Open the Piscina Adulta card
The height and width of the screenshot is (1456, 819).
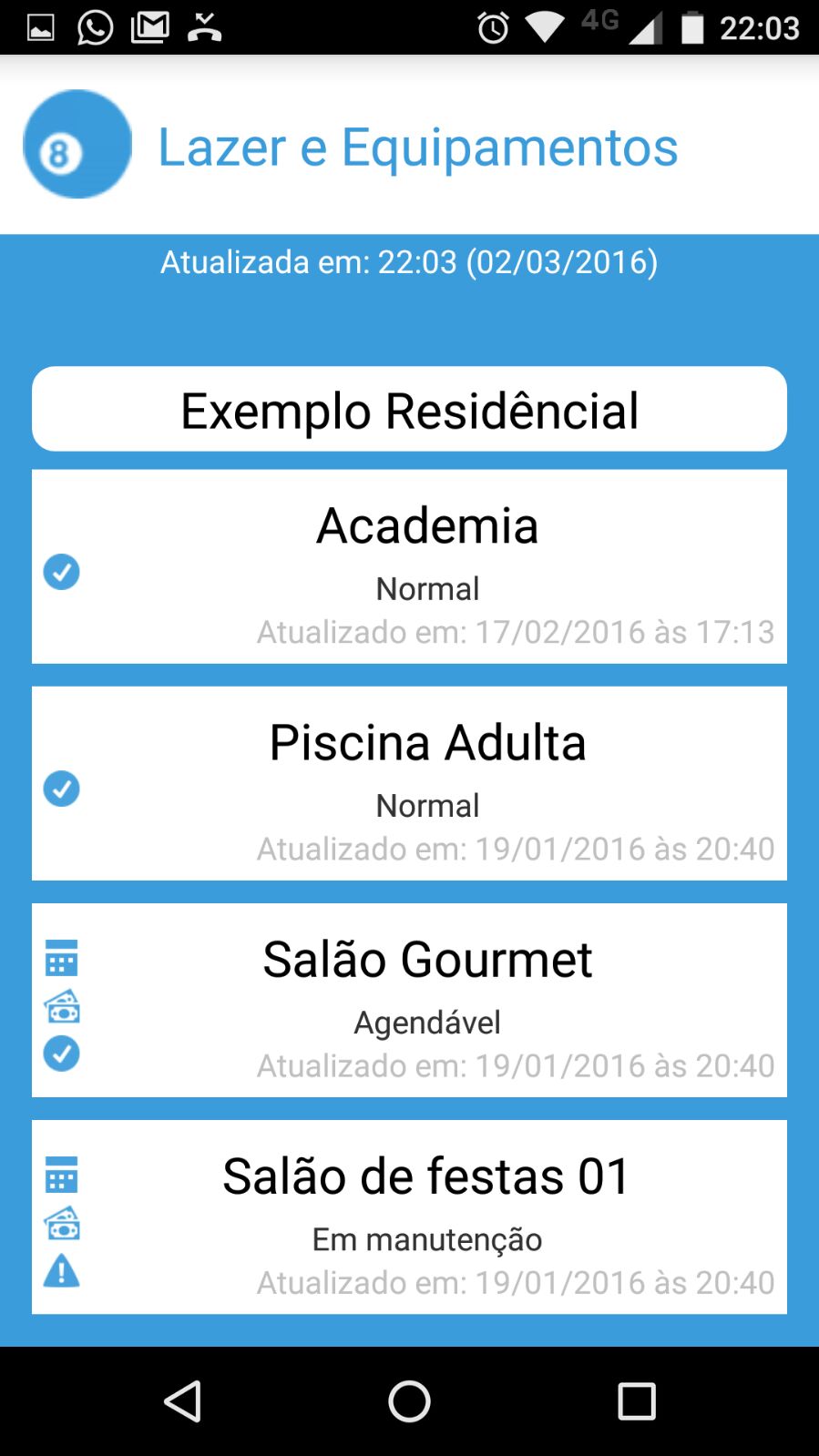click(x=409, y=783)
